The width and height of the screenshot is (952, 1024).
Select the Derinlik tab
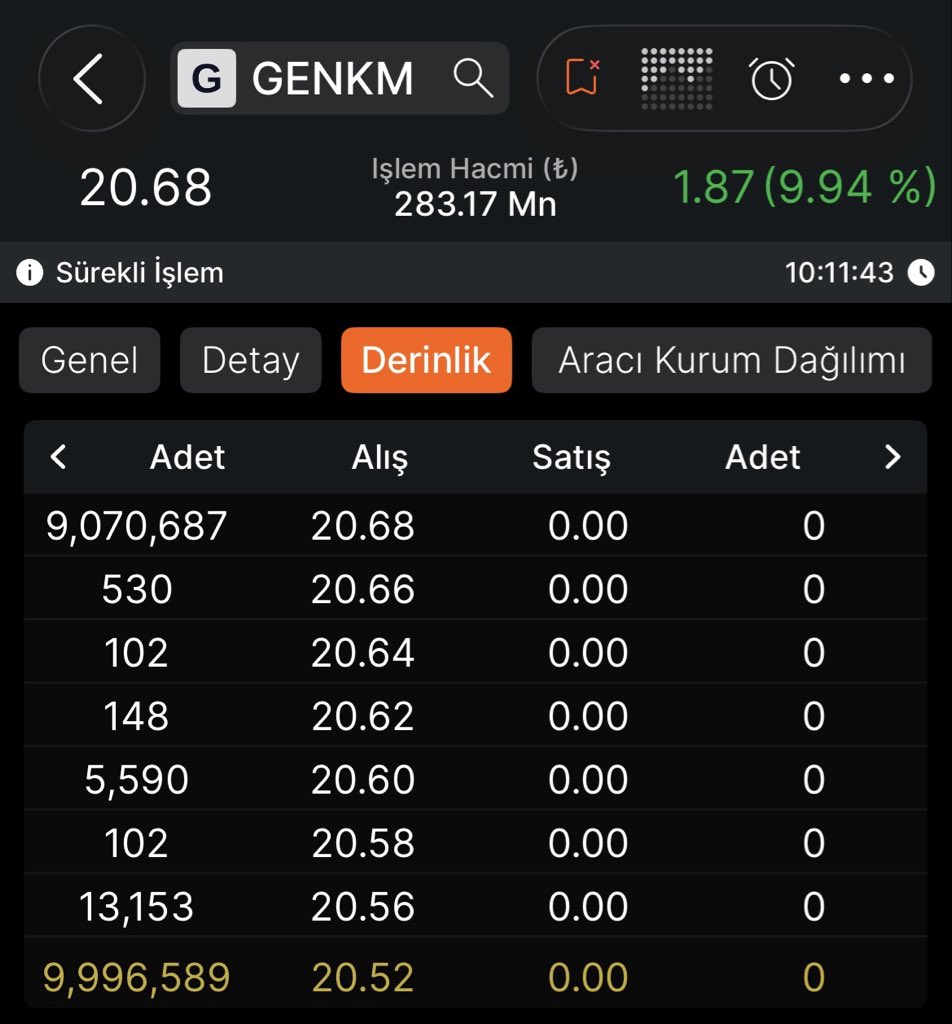[x=426, y=360]
